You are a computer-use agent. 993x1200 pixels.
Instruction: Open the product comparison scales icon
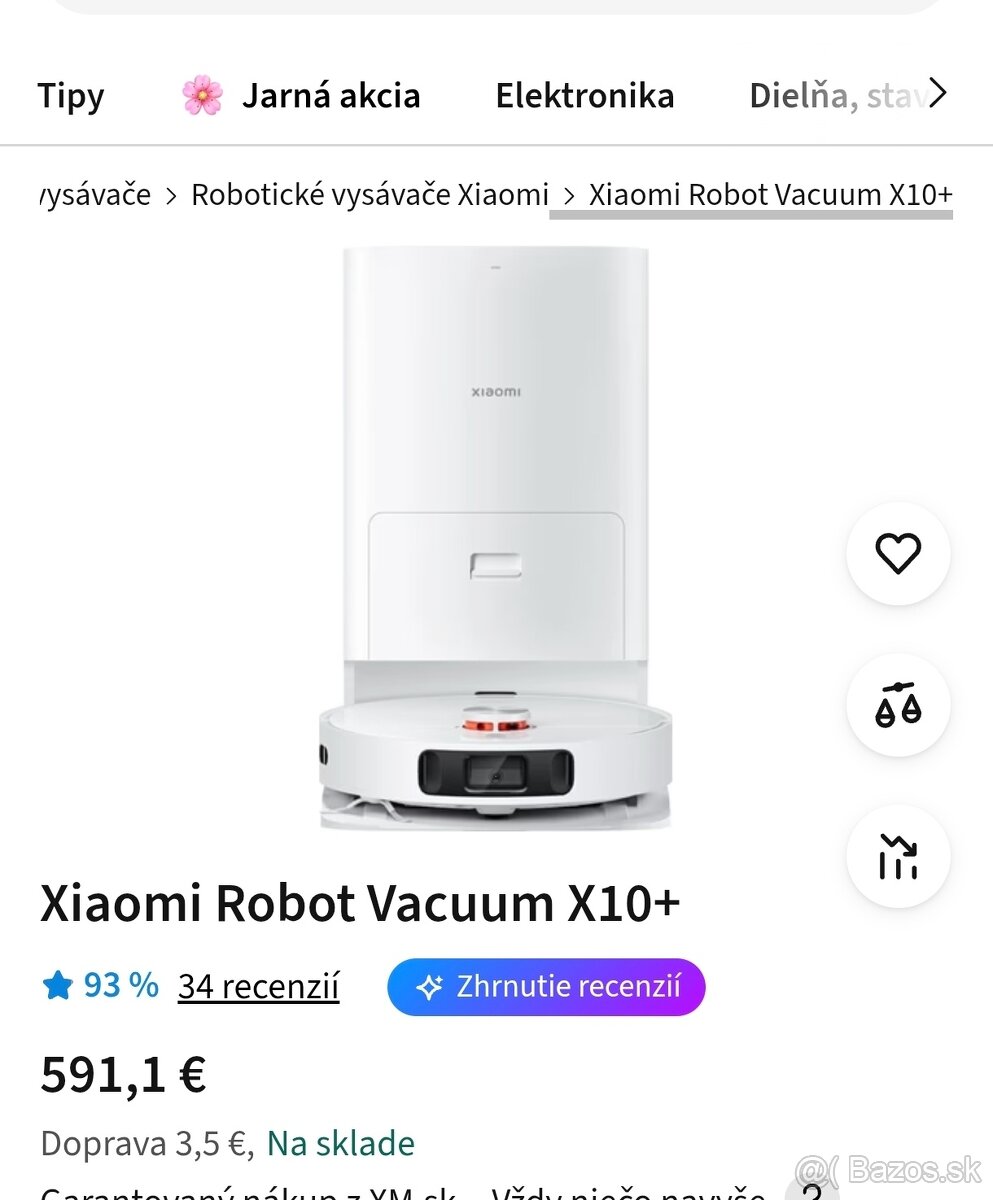[x=897, y=704]
